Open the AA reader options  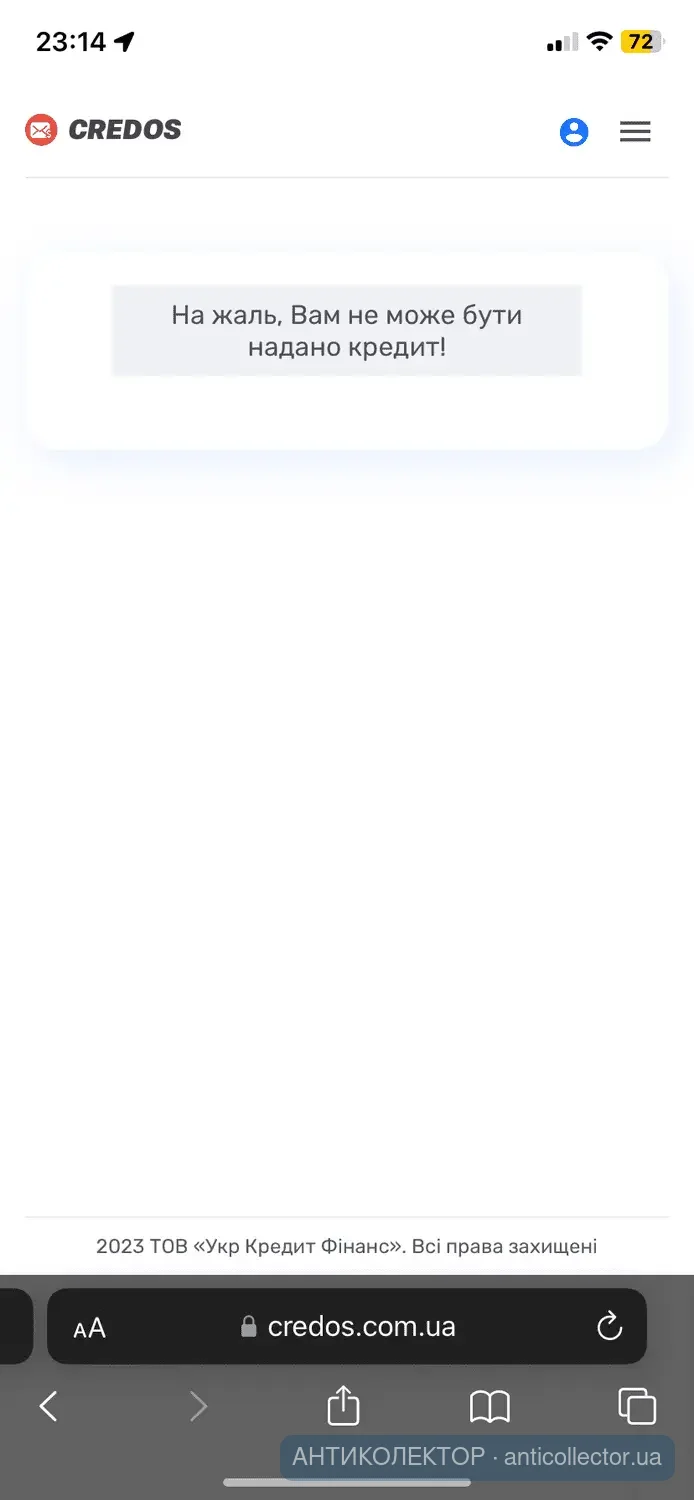pyautogui.click(x=89, y=1328)
